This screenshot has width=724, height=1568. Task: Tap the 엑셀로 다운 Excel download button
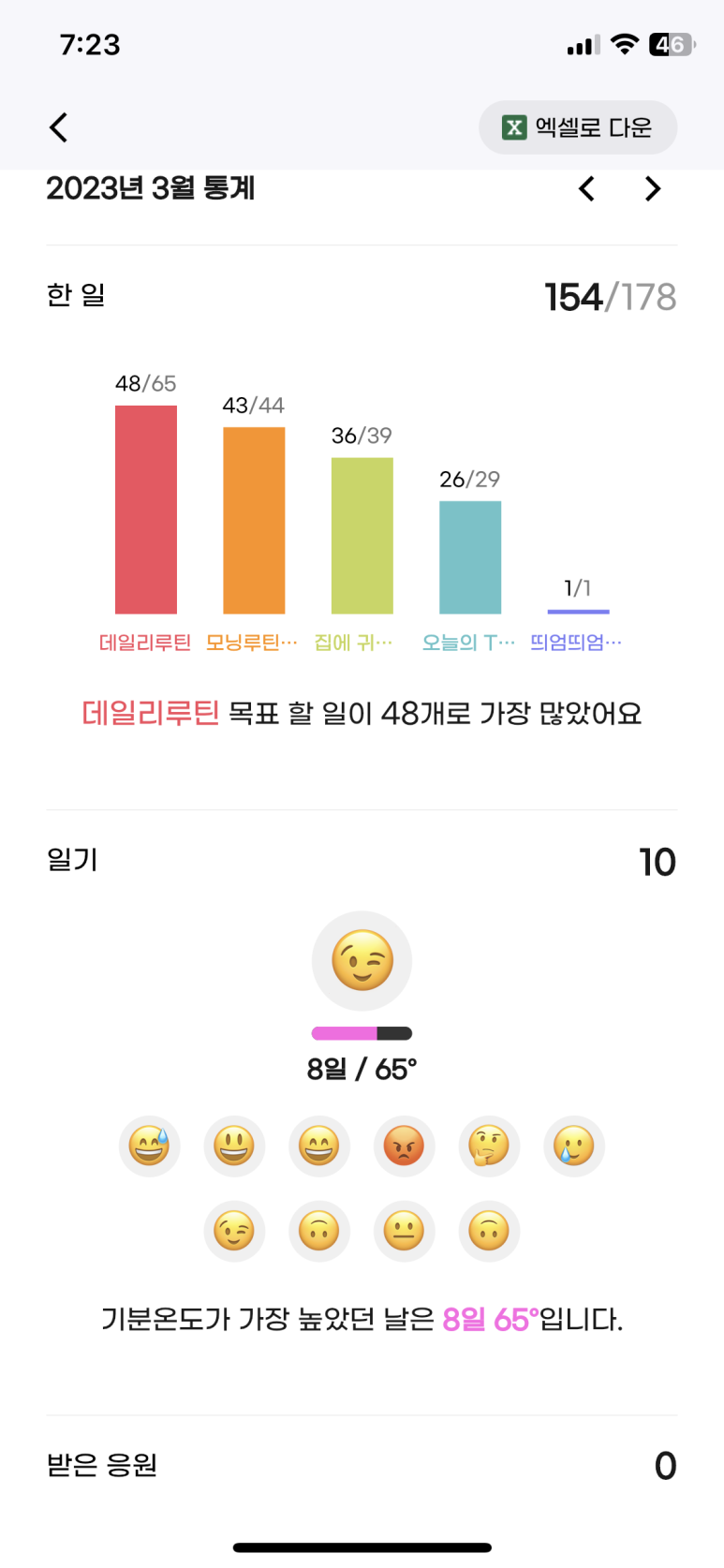tap(578, 127)
